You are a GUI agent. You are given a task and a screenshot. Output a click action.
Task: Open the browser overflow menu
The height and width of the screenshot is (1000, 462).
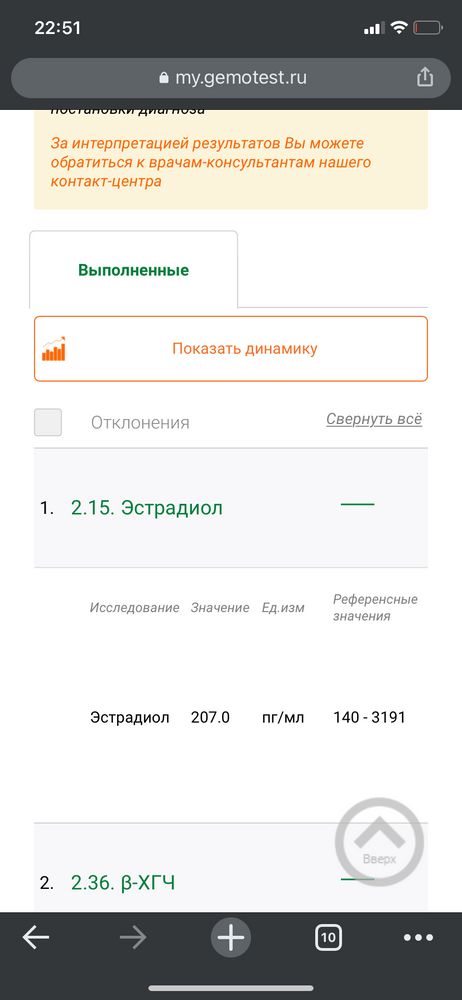(419, 938)
